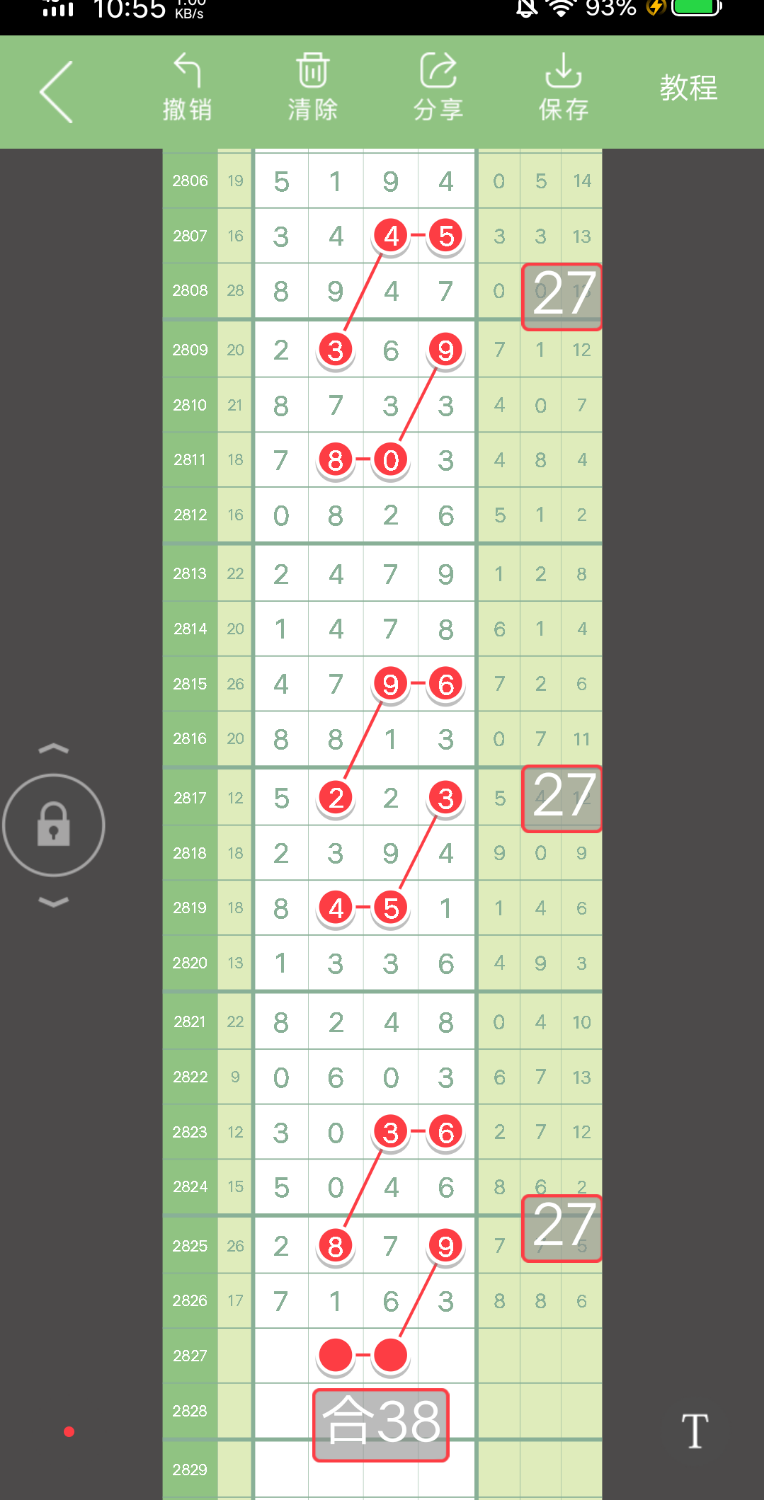The image size is (764, 1500).
Task: Go back using the arrow icon
Action: click(x=57, y=92)
